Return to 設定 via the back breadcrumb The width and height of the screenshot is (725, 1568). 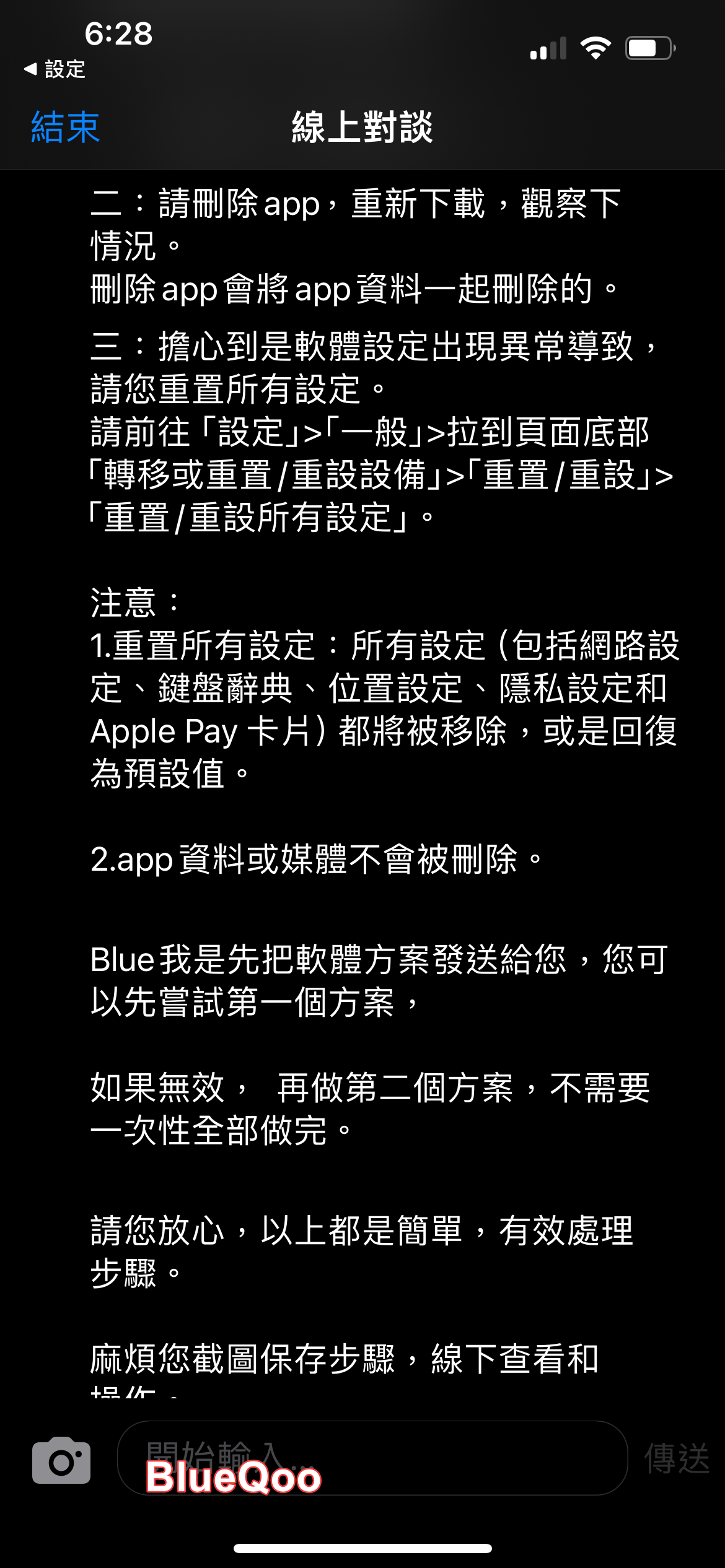55,69
